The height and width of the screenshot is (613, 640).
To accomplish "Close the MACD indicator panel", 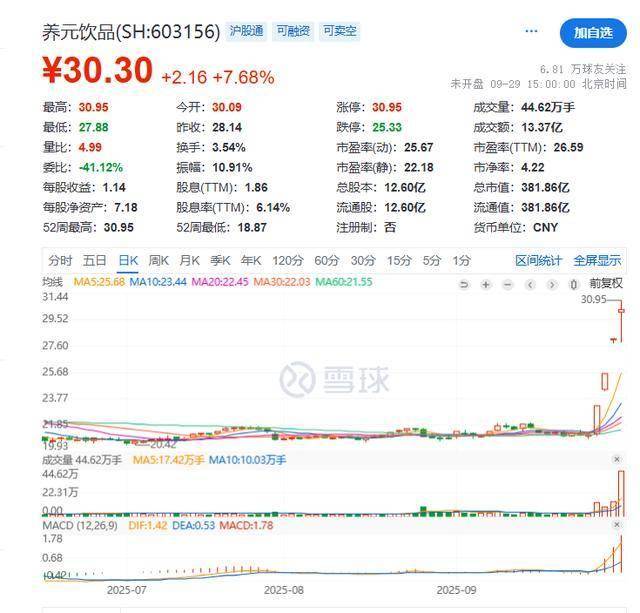I will tap(618, 524).
